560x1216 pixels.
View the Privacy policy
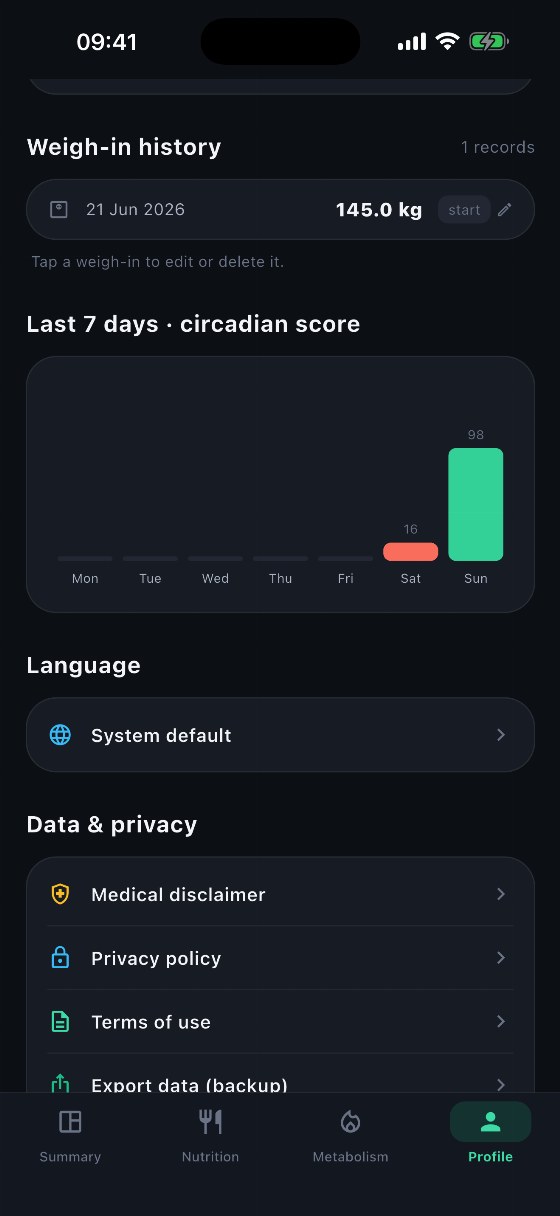(280, 958)
